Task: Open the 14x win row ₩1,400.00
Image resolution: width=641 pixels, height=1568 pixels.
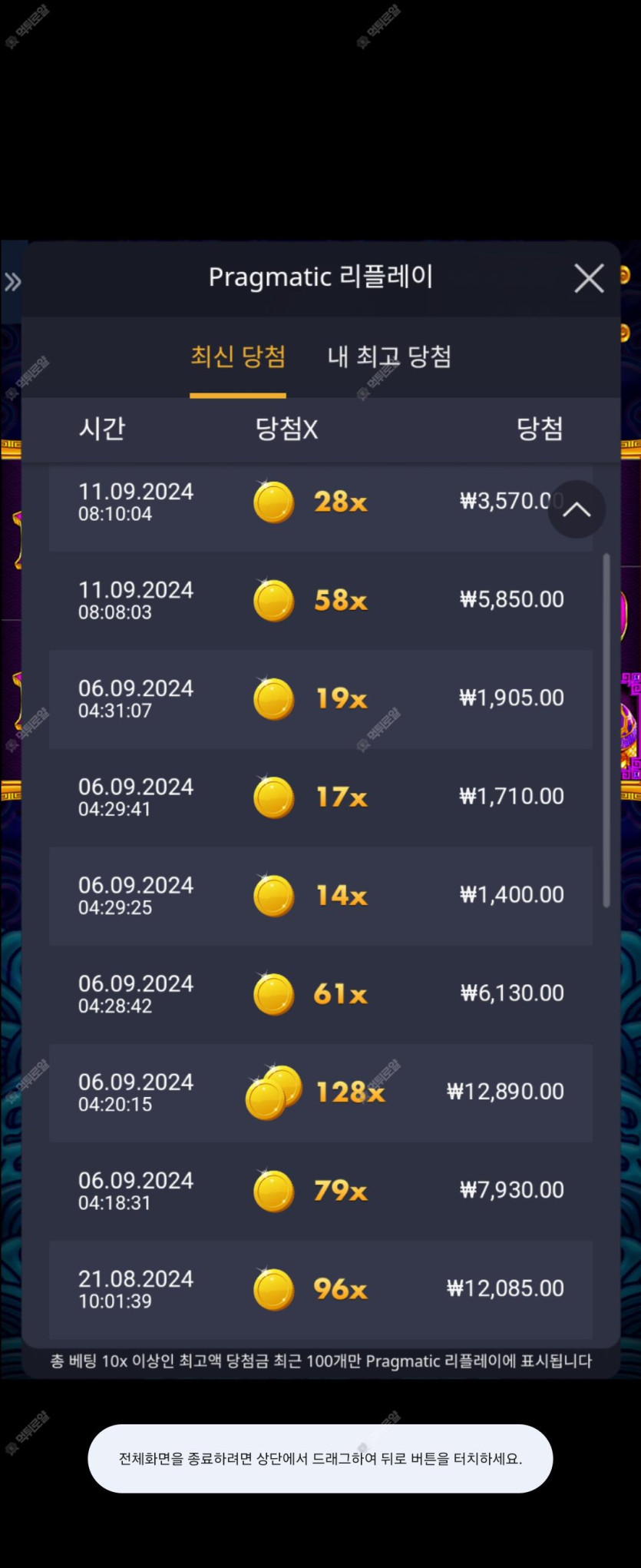Action: click(x=320, y=895)
